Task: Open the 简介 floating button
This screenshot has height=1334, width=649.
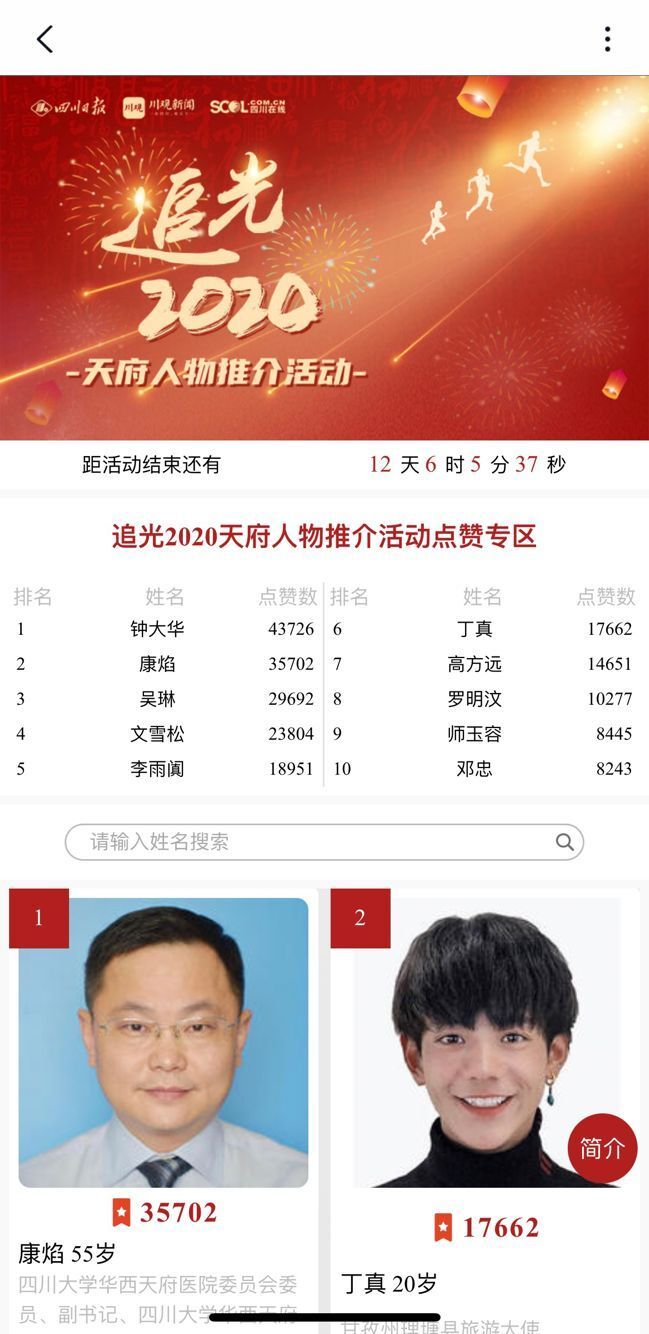Action: point(602,1148)
